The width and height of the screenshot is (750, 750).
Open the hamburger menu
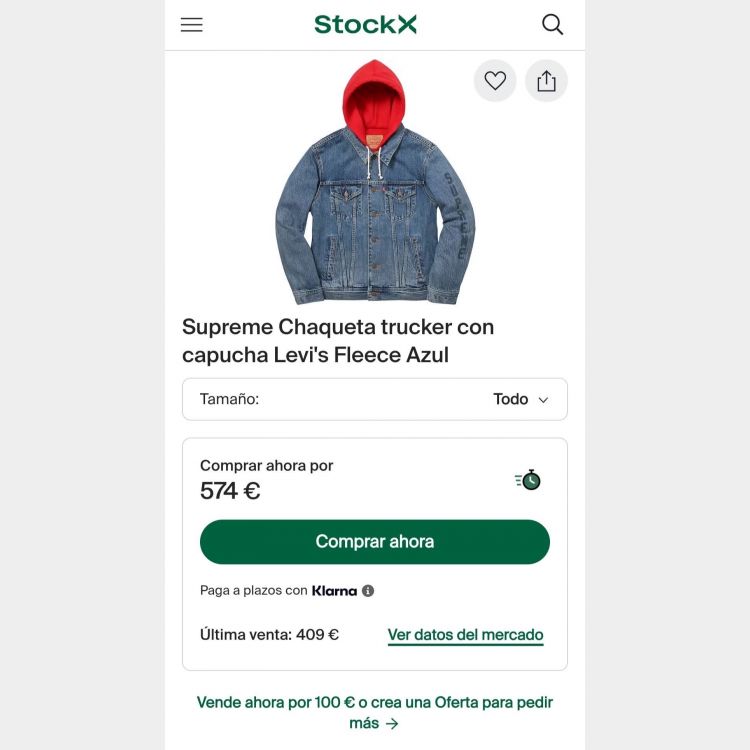pyautogui.click(x=192, y=25)
